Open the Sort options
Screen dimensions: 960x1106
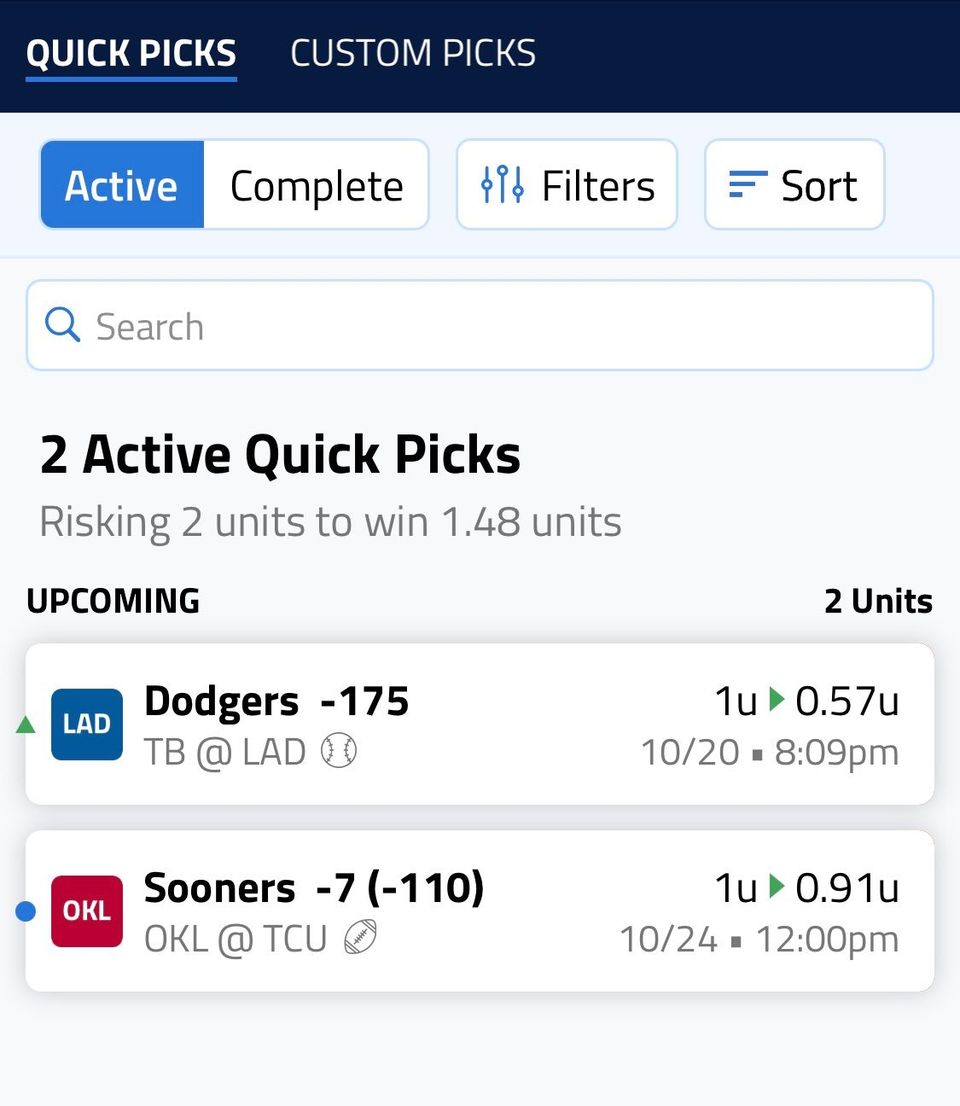point(794,184)
